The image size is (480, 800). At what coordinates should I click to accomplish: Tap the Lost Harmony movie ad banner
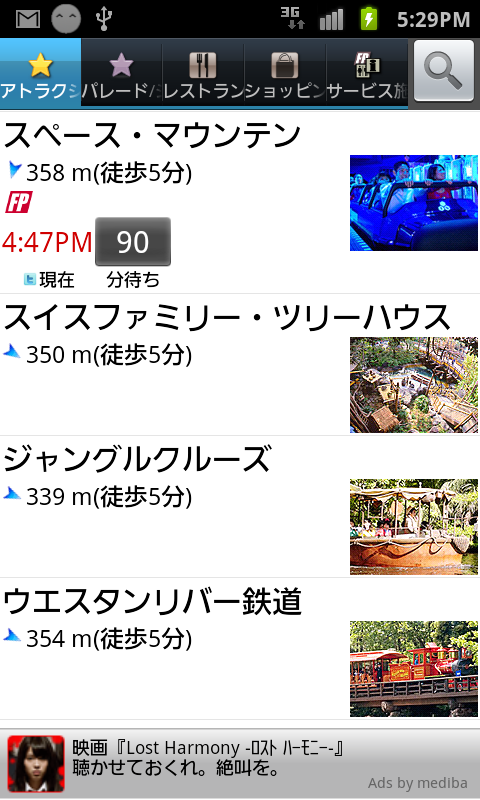tap(240, 764)
